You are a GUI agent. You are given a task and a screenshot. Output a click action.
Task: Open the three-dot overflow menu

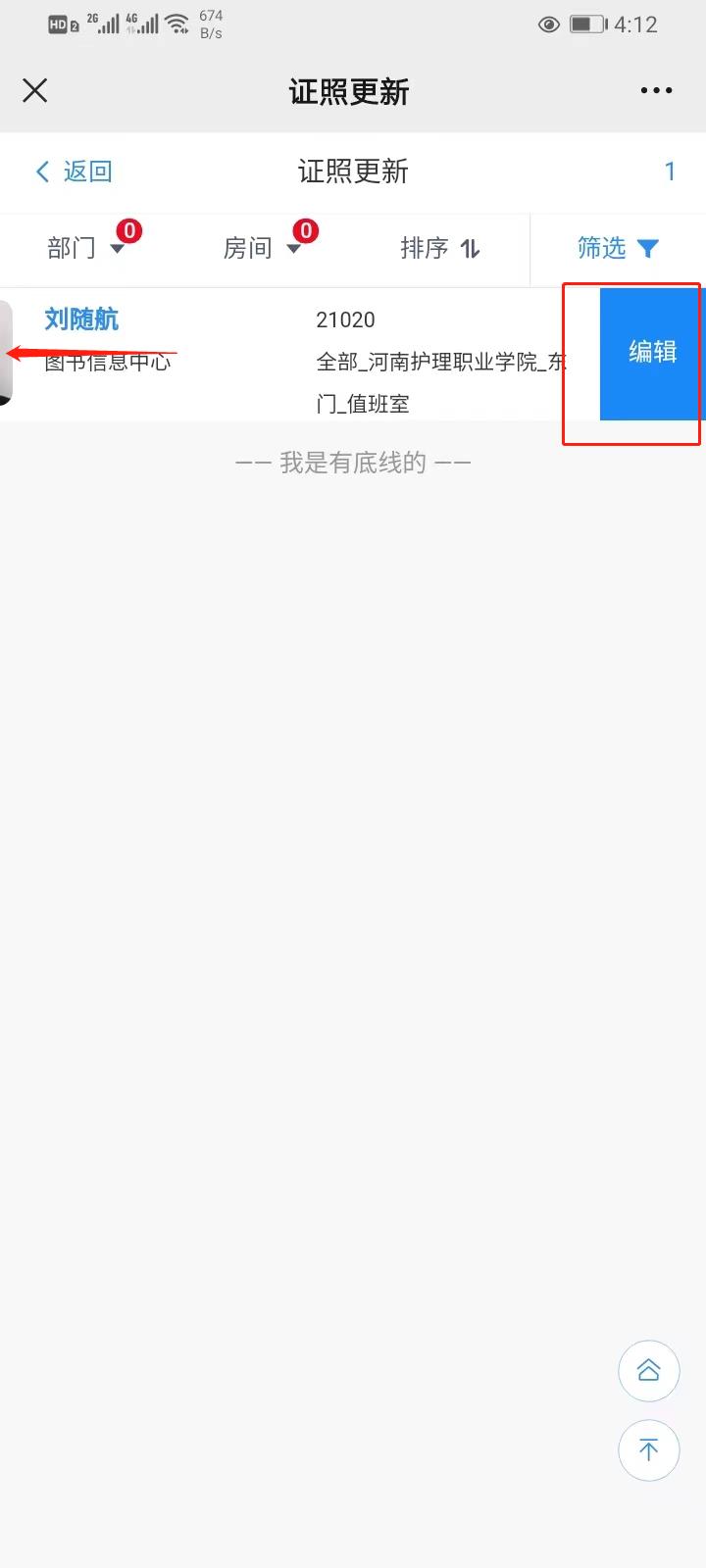click(656, 91)
